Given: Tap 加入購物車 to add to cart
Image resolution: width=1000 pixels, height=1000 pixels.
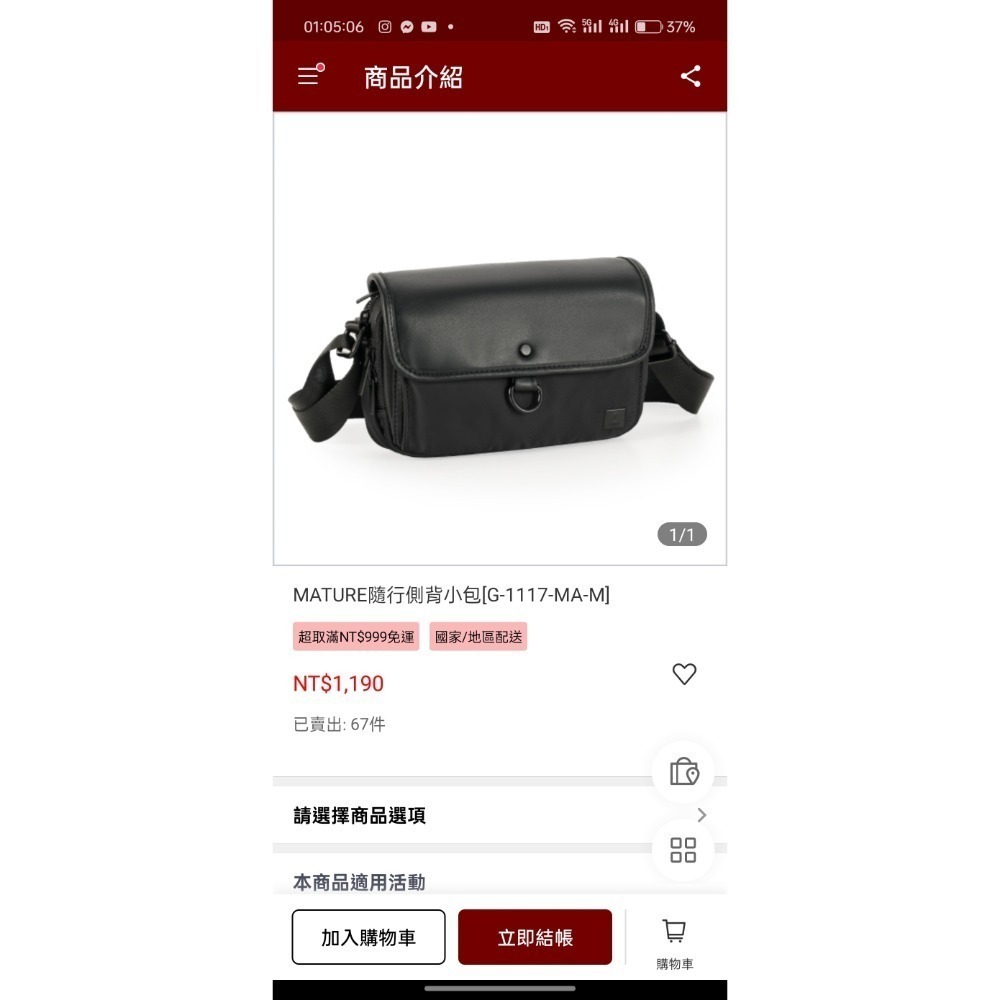Looking at the screenshot, I should pos(368,937).
